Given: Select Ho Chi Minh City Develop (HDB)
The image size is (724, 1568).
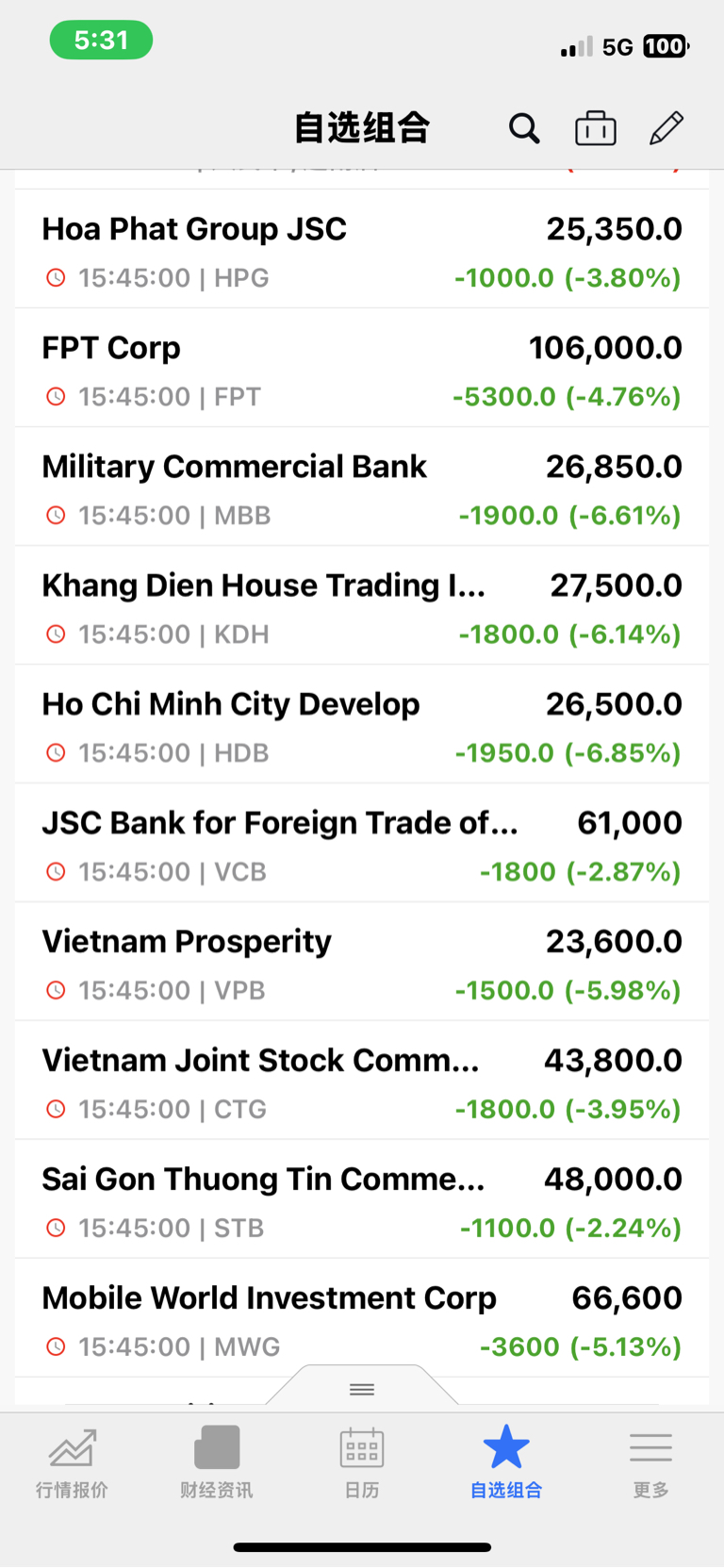Looking at the screenshot, I should tap(362, 724).
